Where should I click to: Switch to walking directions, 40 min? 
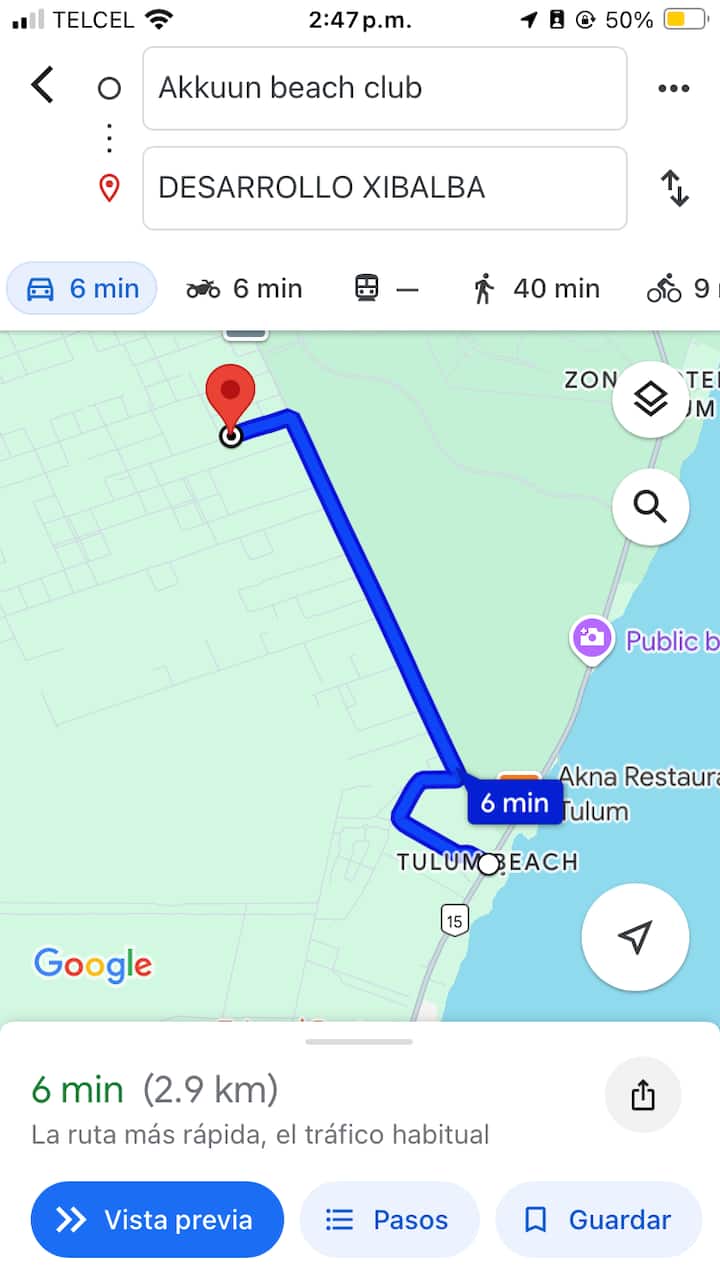(536, 289)
